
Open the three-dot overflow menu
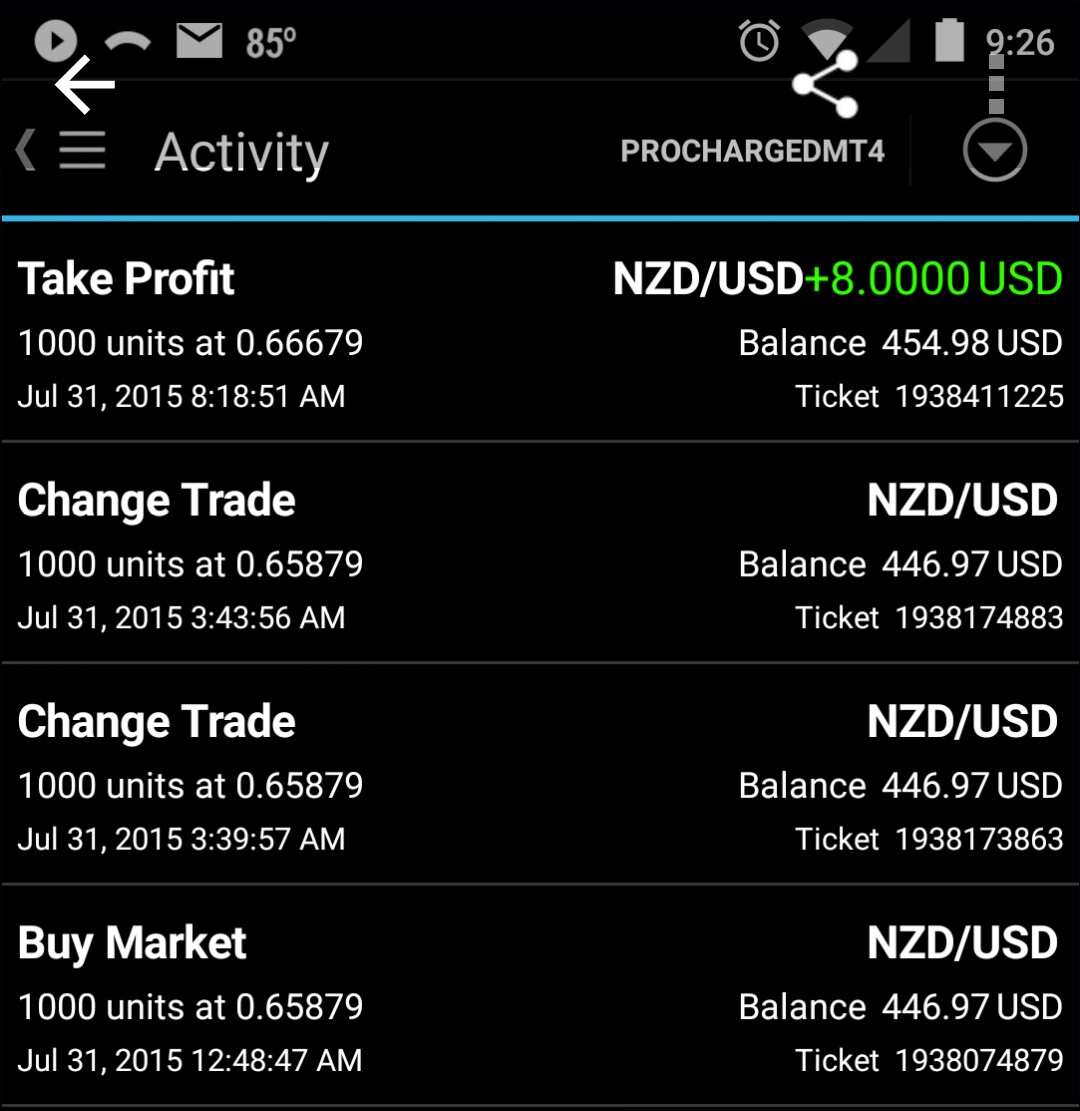pyautogui.click(x=996, y=83)
